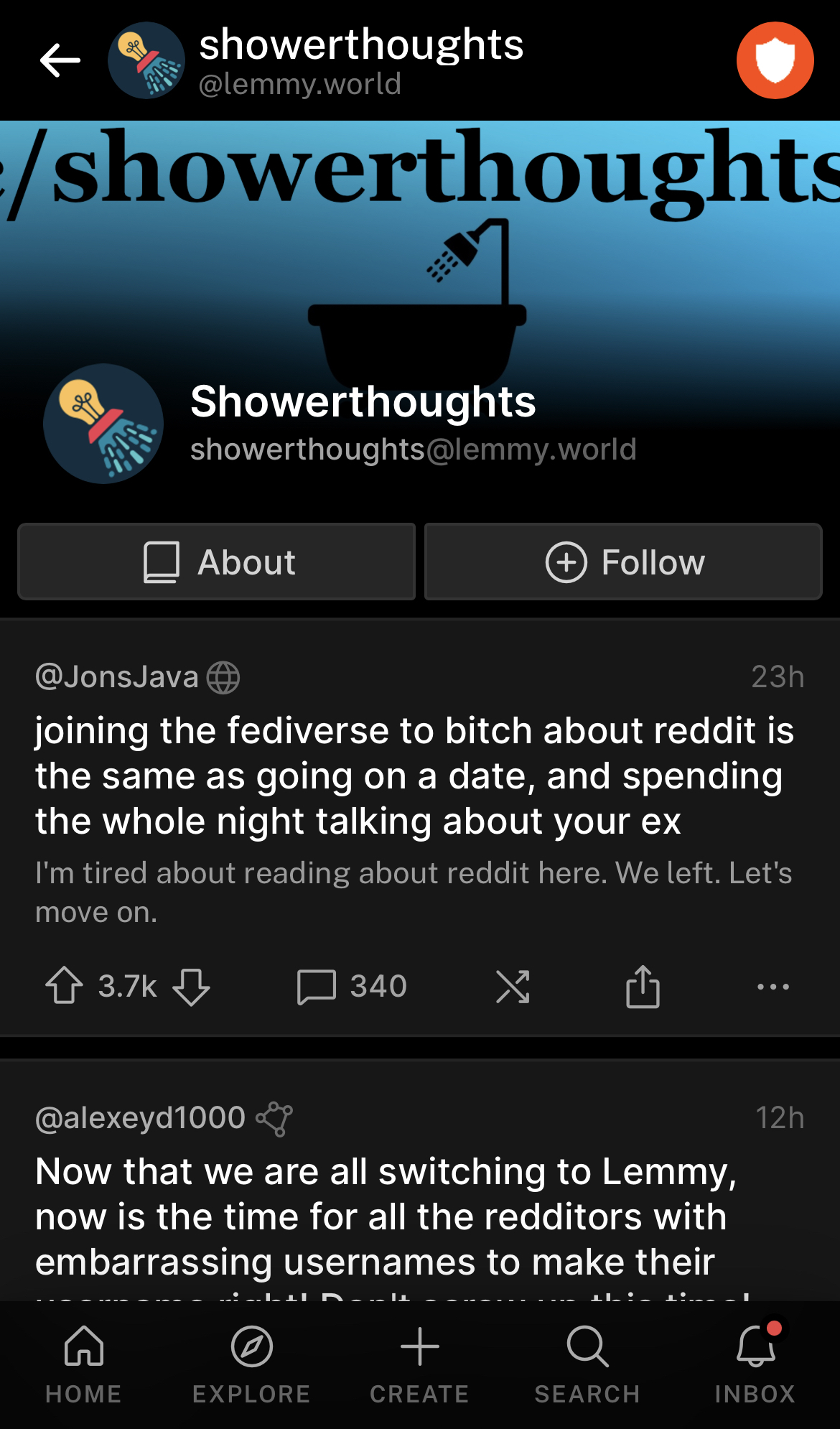The width and height of the screenshot is (840, 1429).
Task: Create a new post
Action: click(x=419, y=1364)
